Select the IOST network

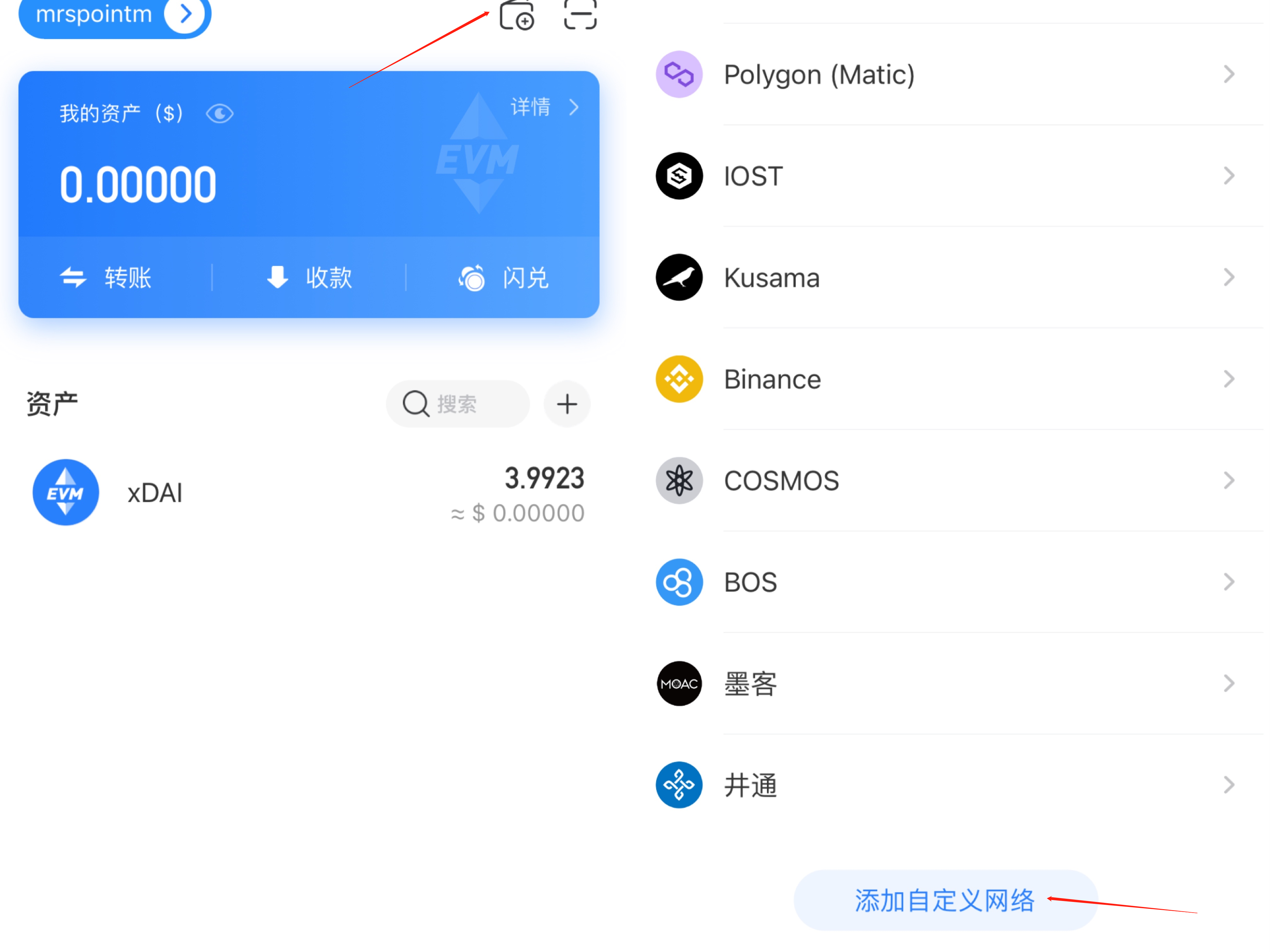947,176
